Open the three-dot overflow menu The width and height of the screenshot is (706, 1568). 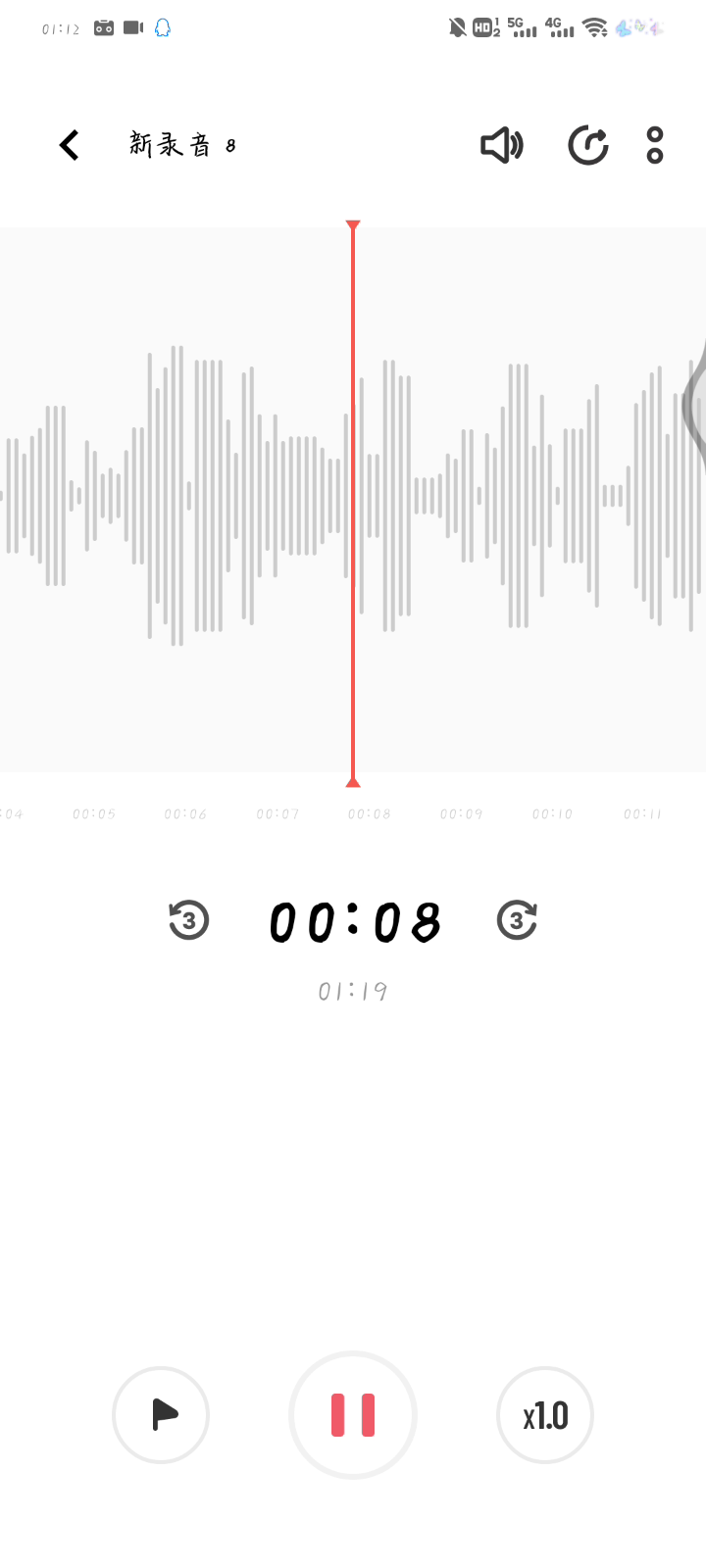(655, 145)
